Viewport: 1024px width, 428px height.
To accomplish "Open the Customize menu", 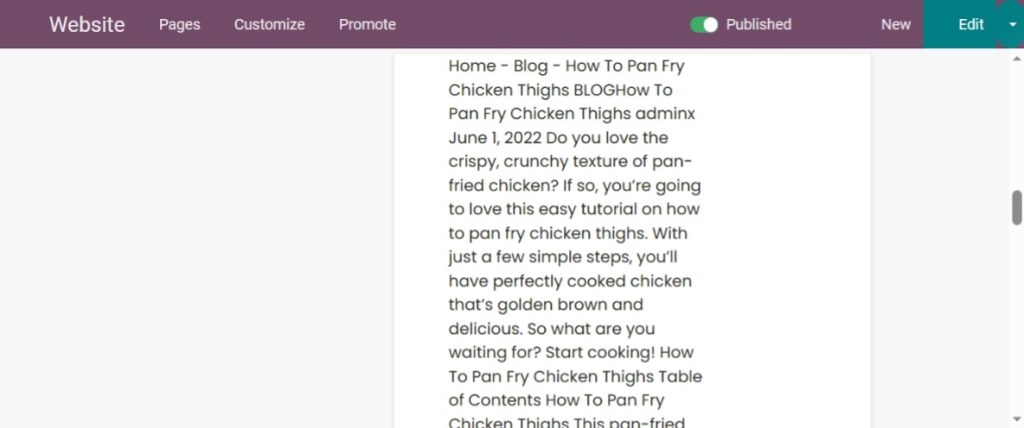I will 269,24.
